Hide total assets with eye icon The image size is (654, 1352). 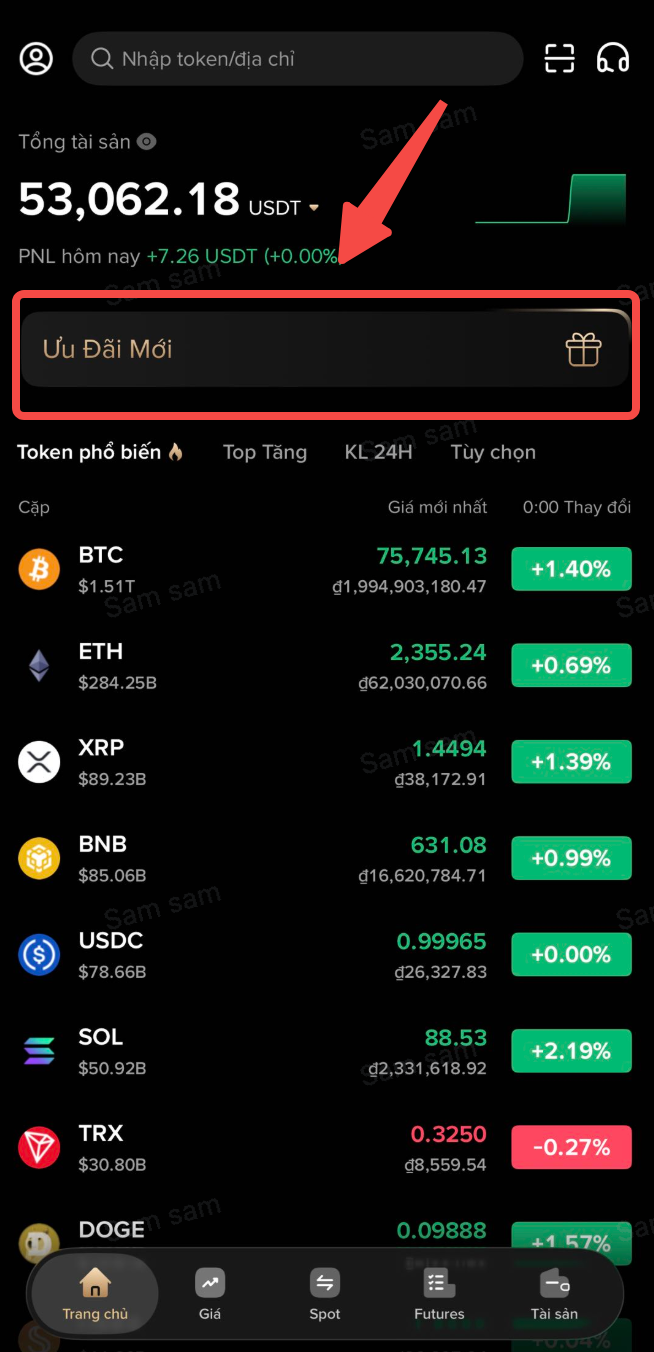(x=147, y=142)
